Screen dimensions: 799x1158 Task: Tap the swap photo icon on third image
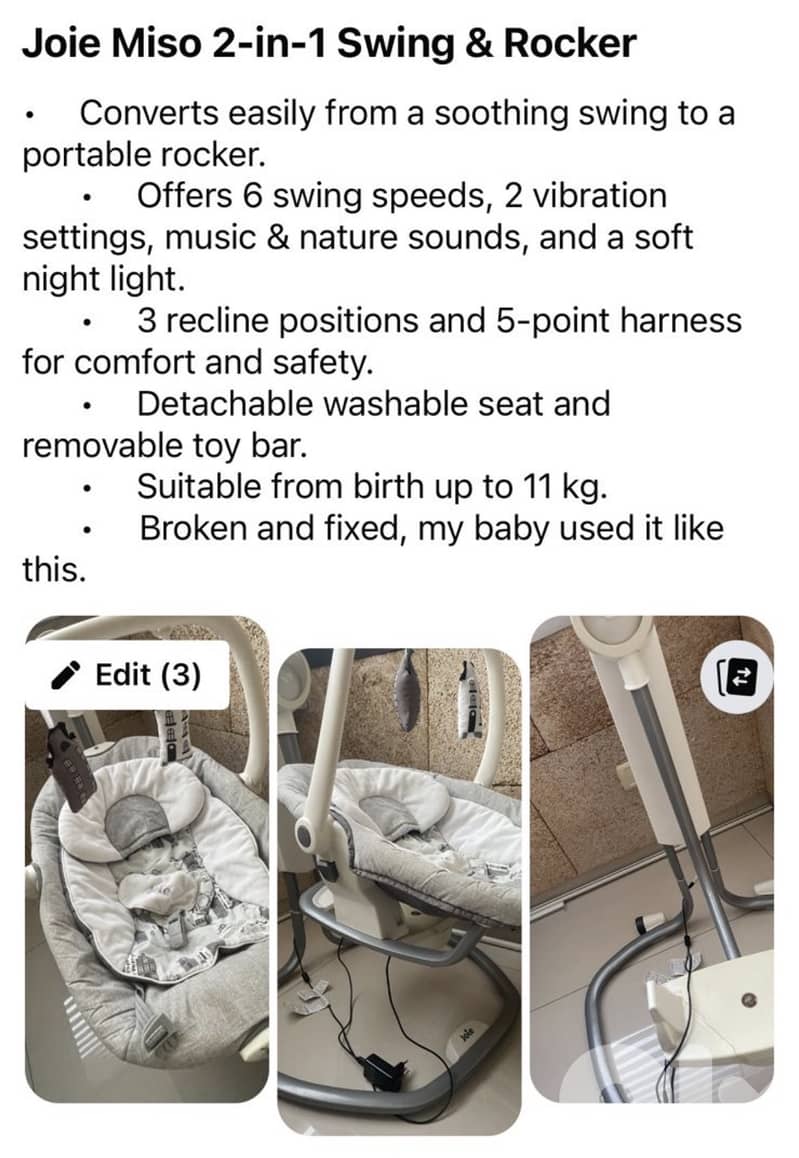[738, 677]
